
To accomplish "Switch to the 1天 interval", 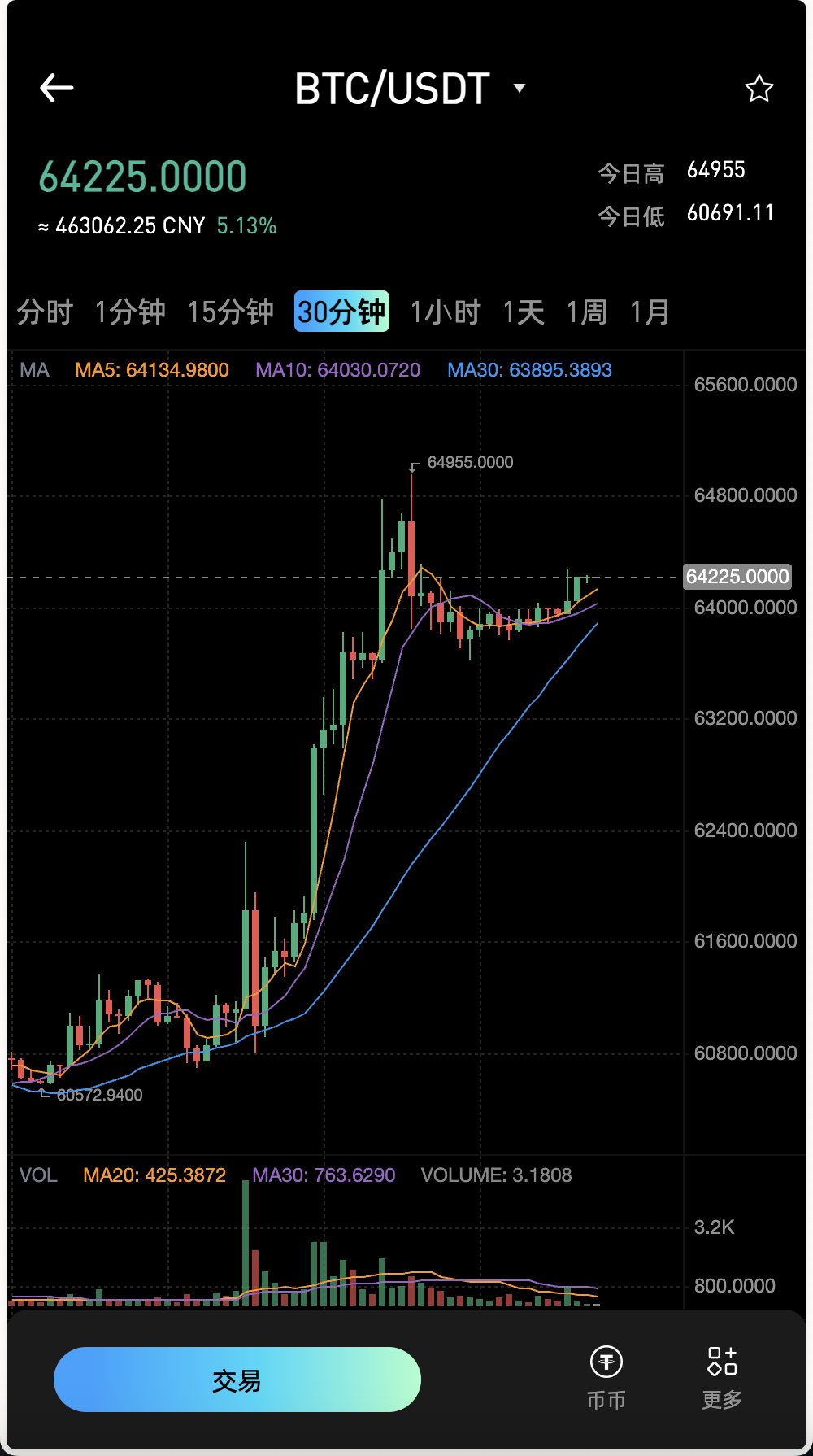I will click(524, 312).
